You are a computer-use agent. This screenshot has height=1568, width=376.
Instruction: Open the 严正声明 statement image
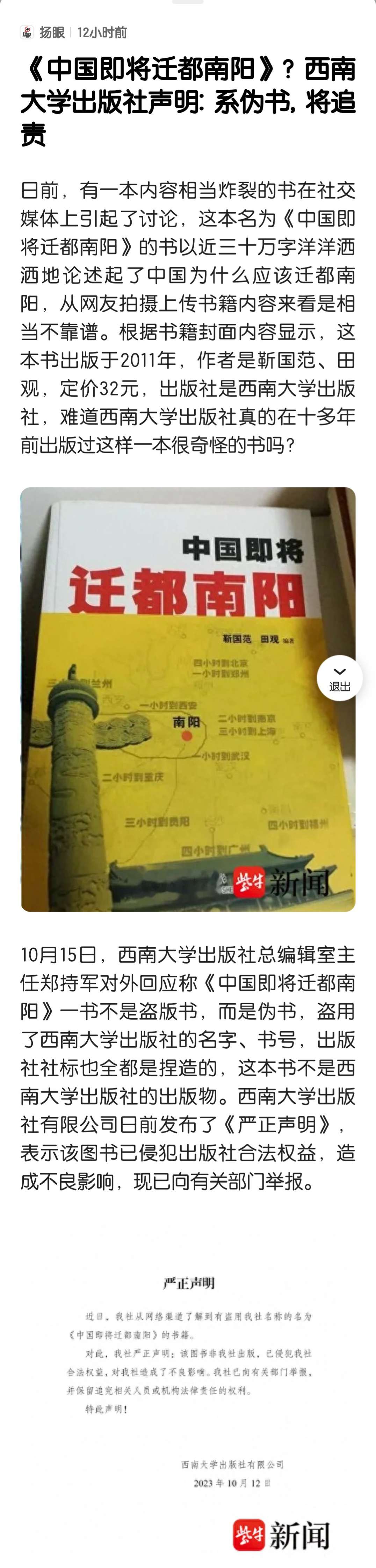(189, 1394)
